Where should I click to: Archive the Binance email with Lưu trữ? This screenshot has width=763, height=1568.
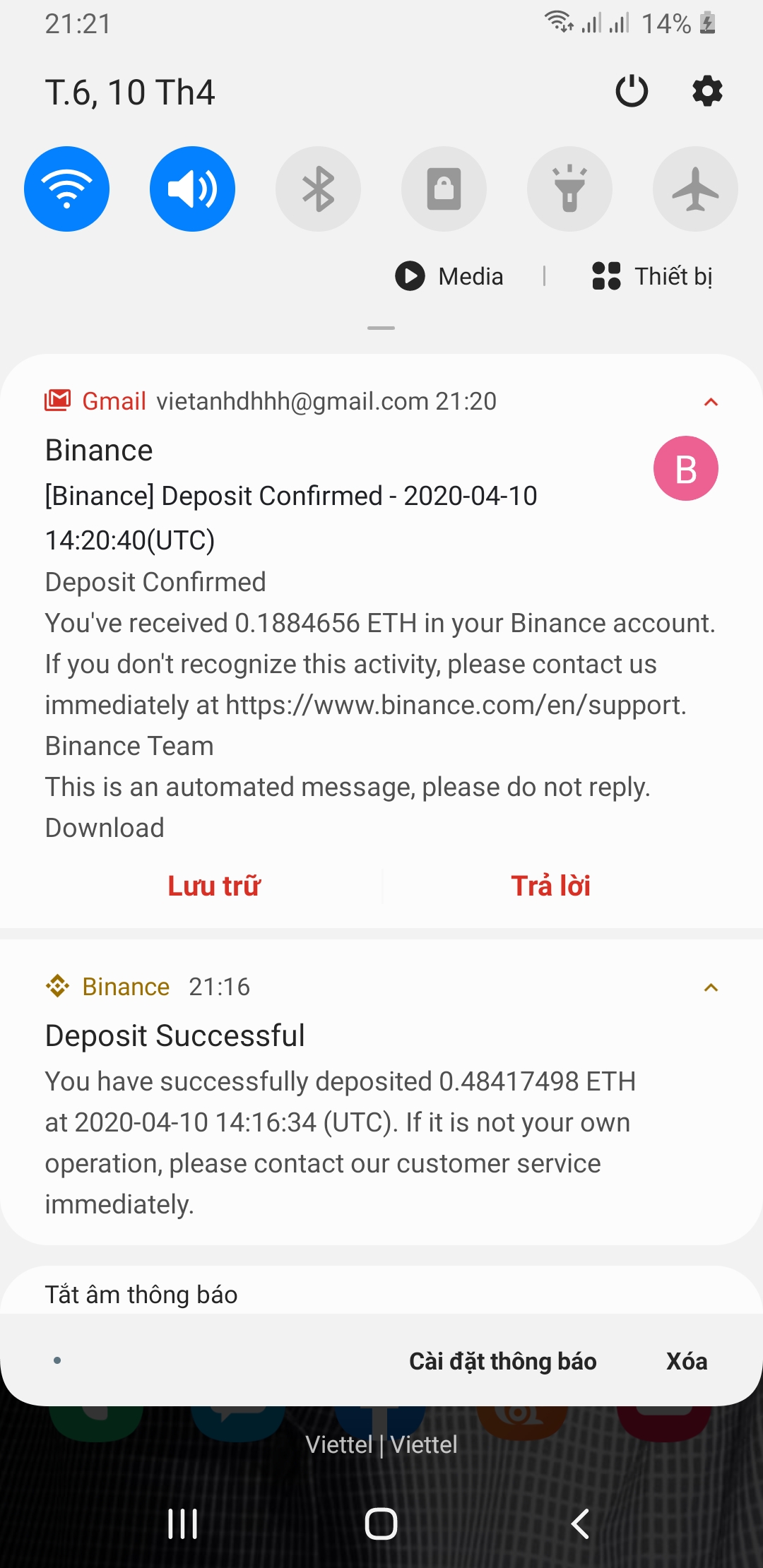214,886
